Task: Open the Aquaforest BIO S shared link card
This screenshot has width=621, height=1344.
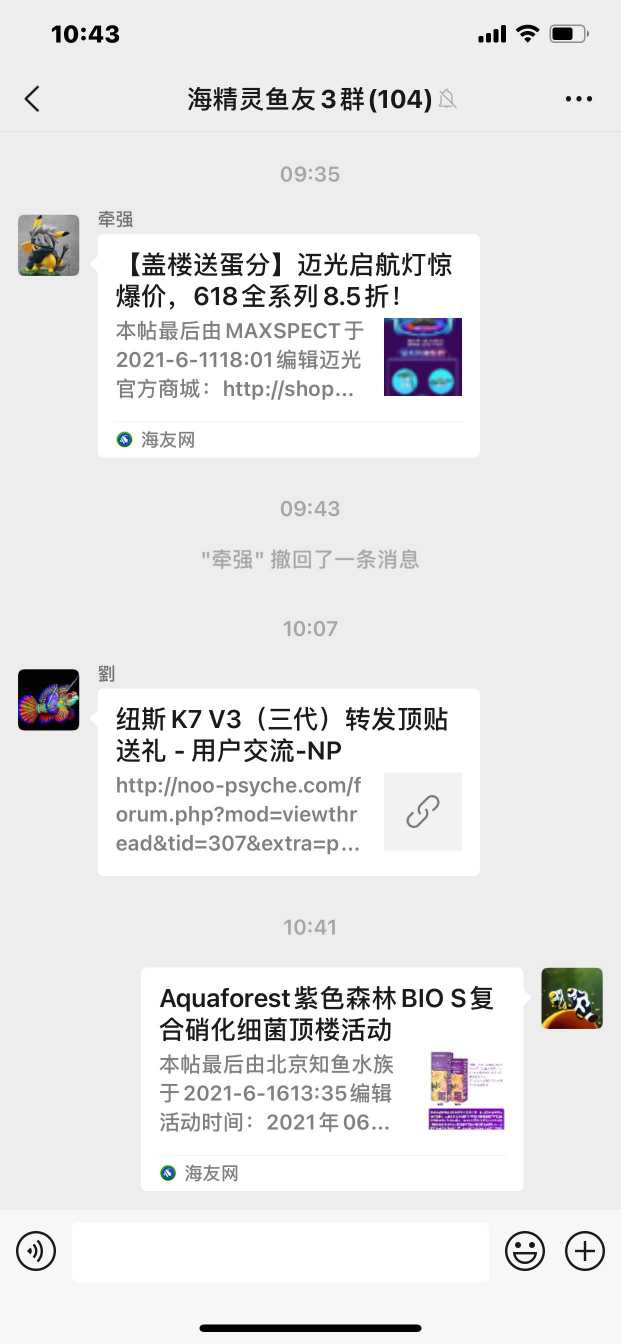Action: [331, 1078]
